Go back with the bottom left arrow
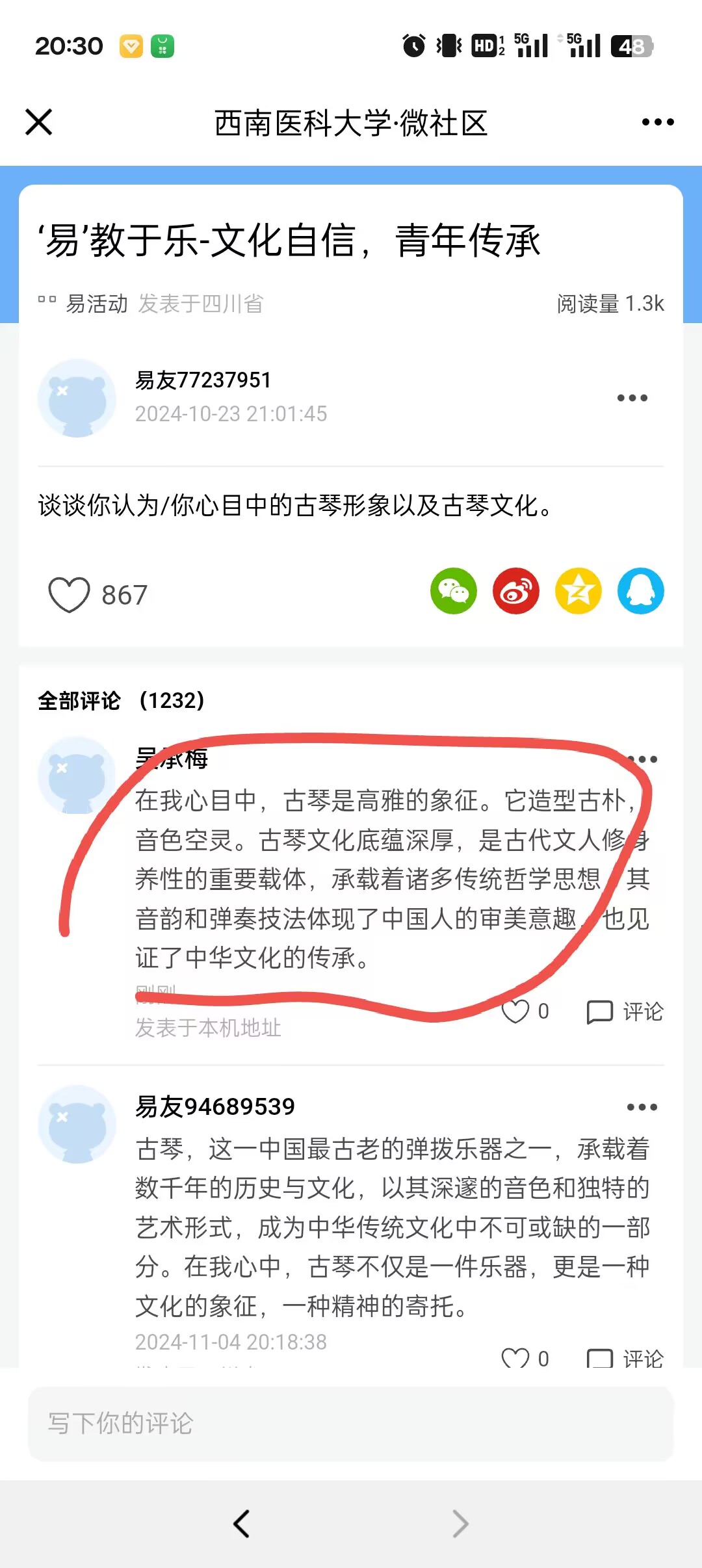702x1568 pixels. [x=242, y=1524]
